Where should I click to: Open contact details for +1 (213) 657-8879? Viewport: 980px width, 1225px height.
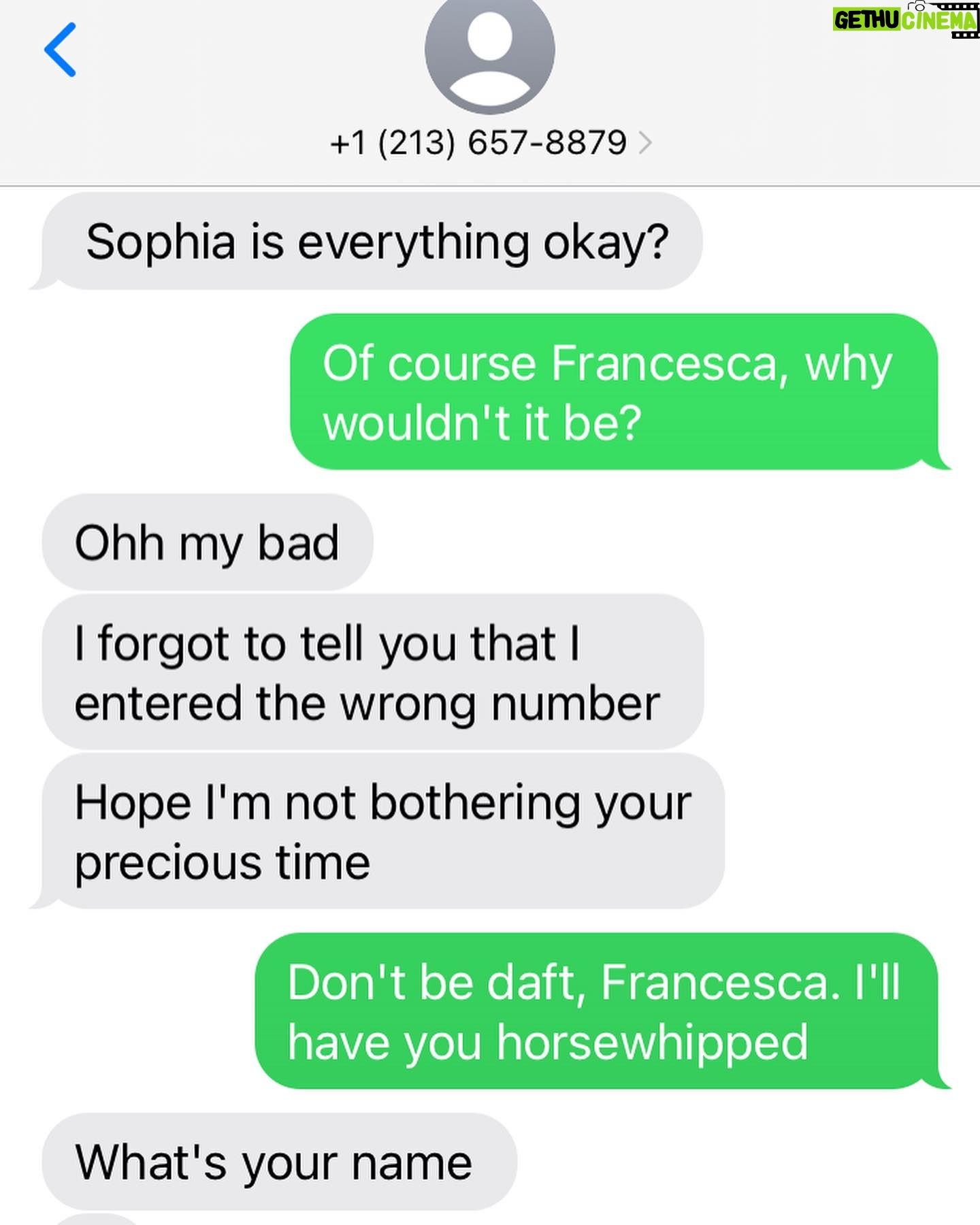pyautogui.click(x=489, y=143)
